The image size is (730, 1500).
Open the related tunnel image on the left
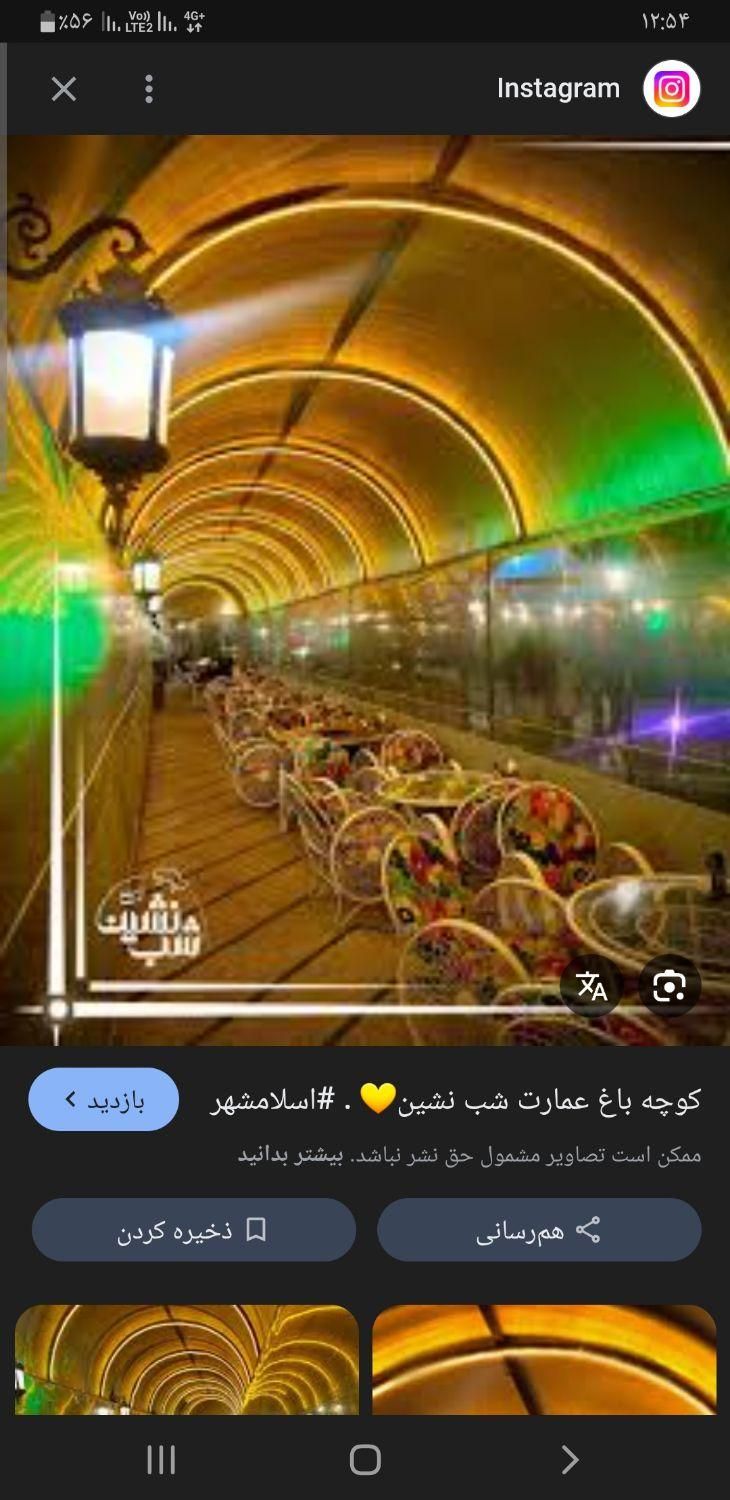tap(187, 1360)
